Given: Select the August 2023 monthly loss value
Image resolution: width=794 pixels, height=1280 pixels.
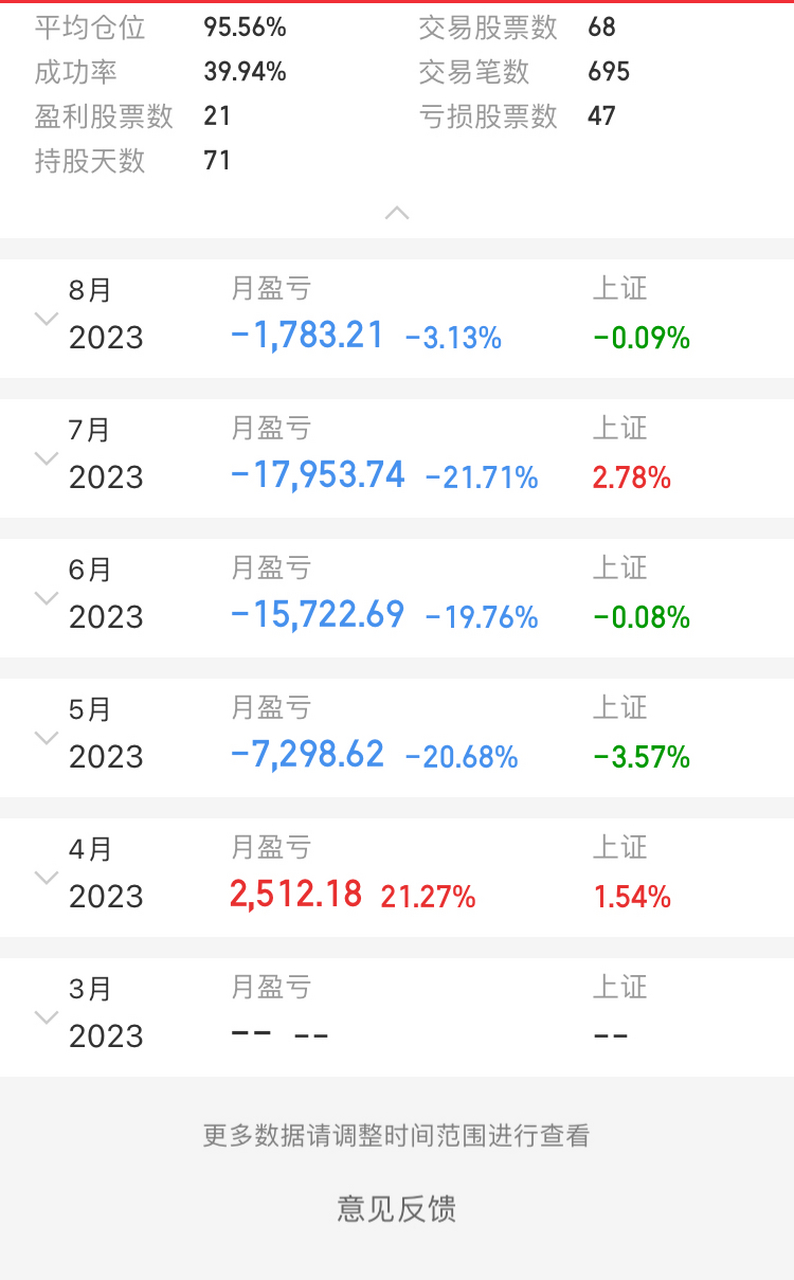Looking at the screenshot, I should 305,334.
